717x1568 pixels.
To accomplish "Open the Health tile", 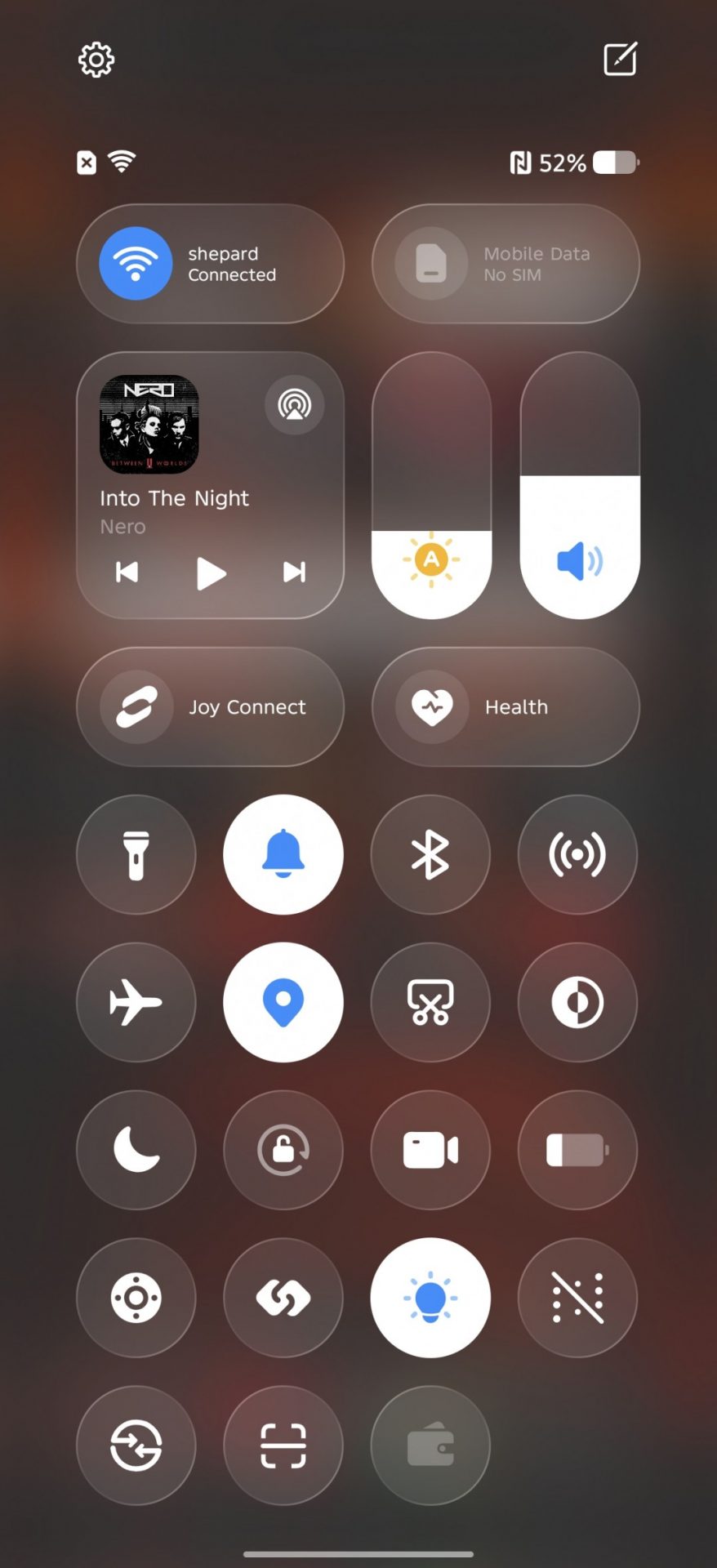I will (x=505, y=707).
